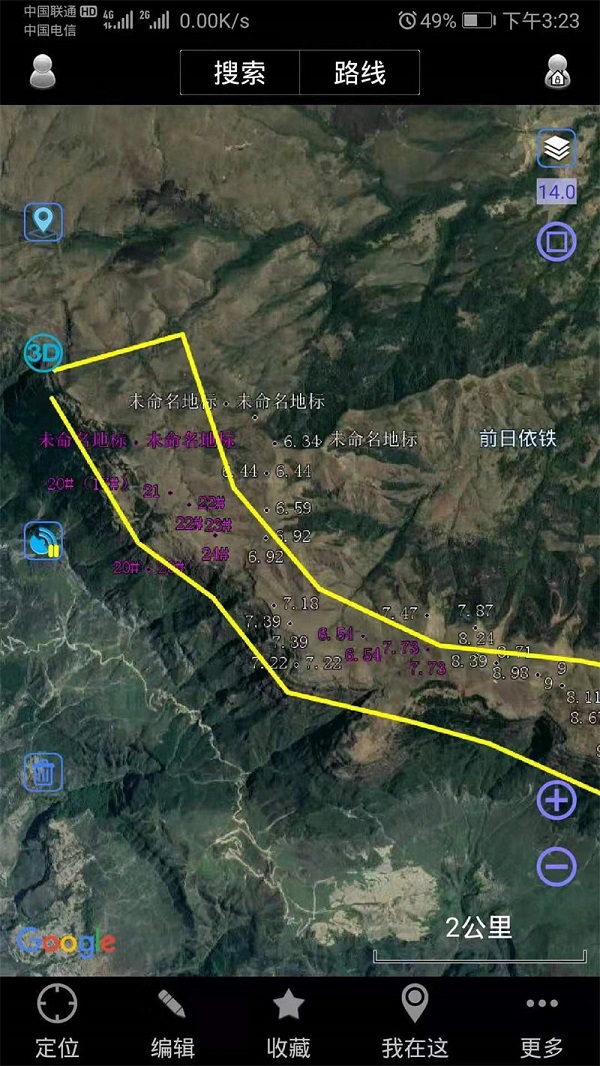Tap the location pin marker tool
This screenshot has height=1066, width=600.
[x=43, y=221]
